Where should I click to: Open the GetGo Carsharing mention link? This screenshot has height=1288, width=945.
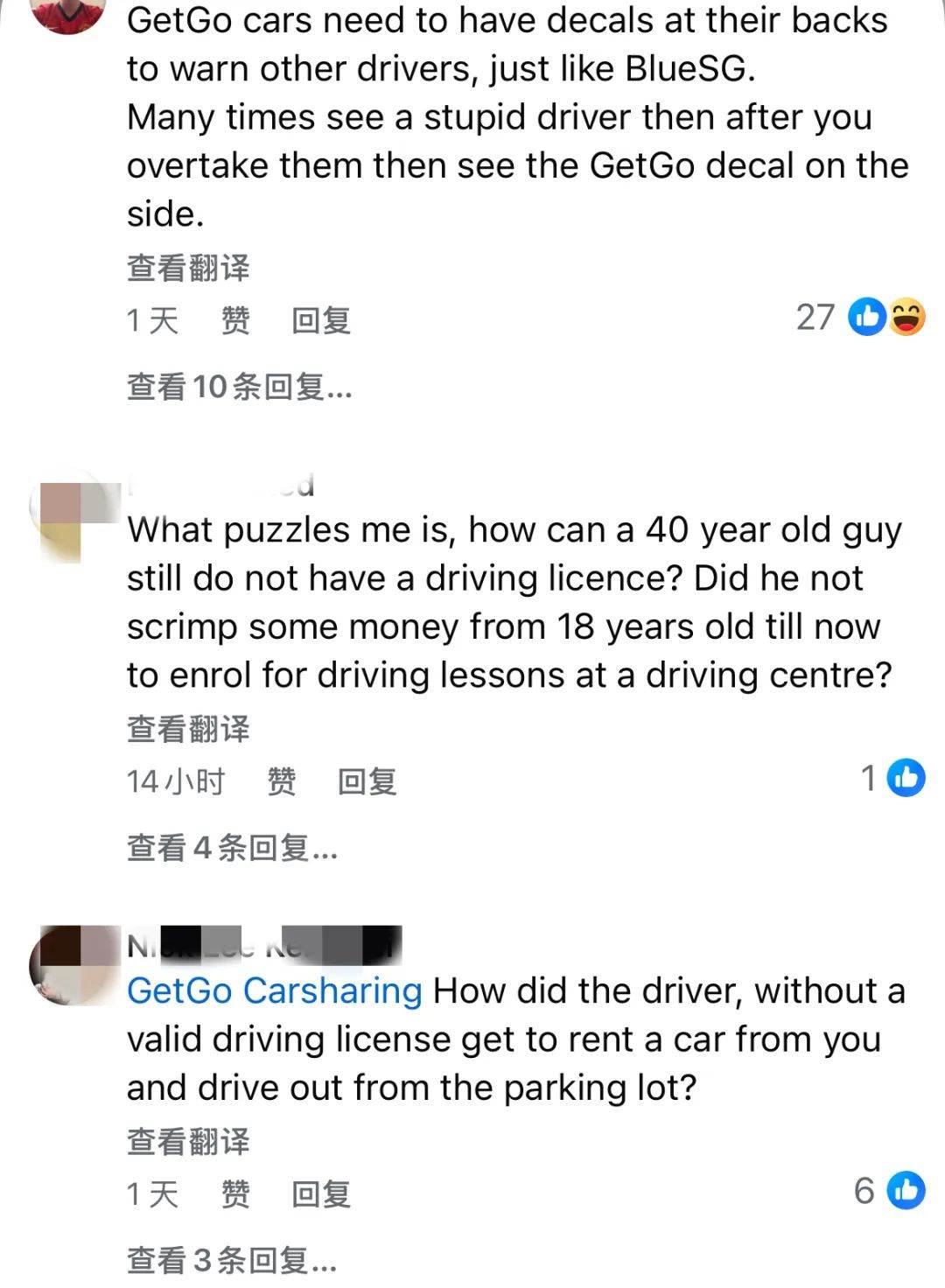[x=274, y=990]
